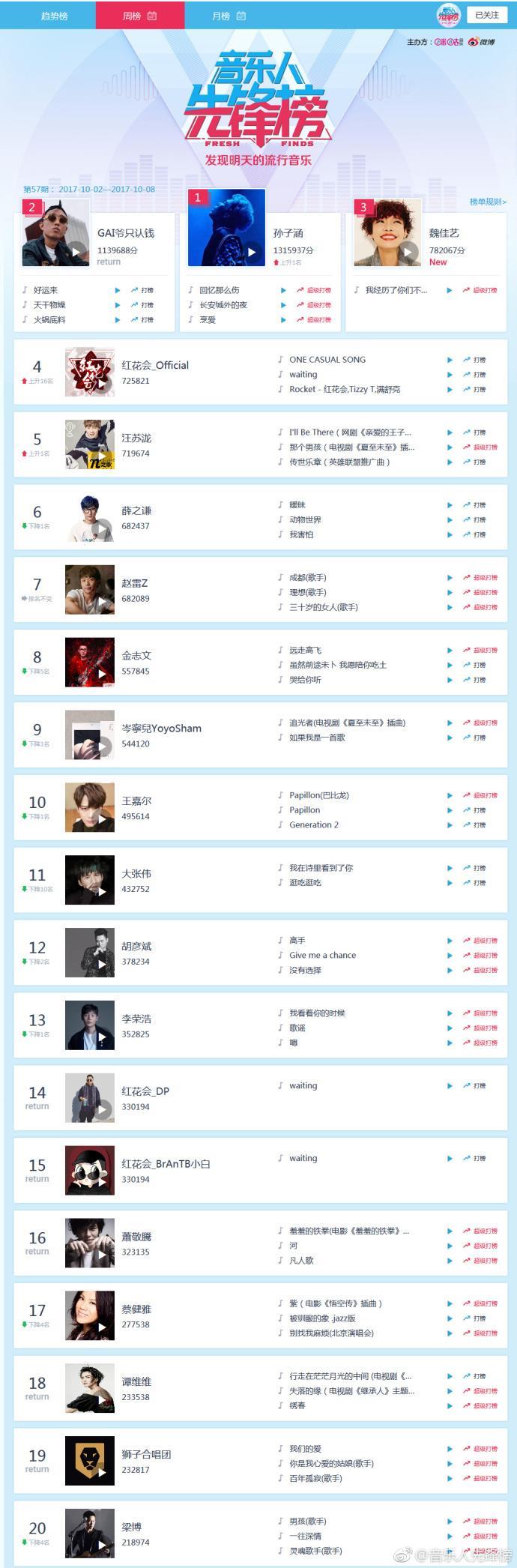Open 王嘉尔's artist thumbnail
Screen dimensions: 517x1568
[x=90, y=807]
